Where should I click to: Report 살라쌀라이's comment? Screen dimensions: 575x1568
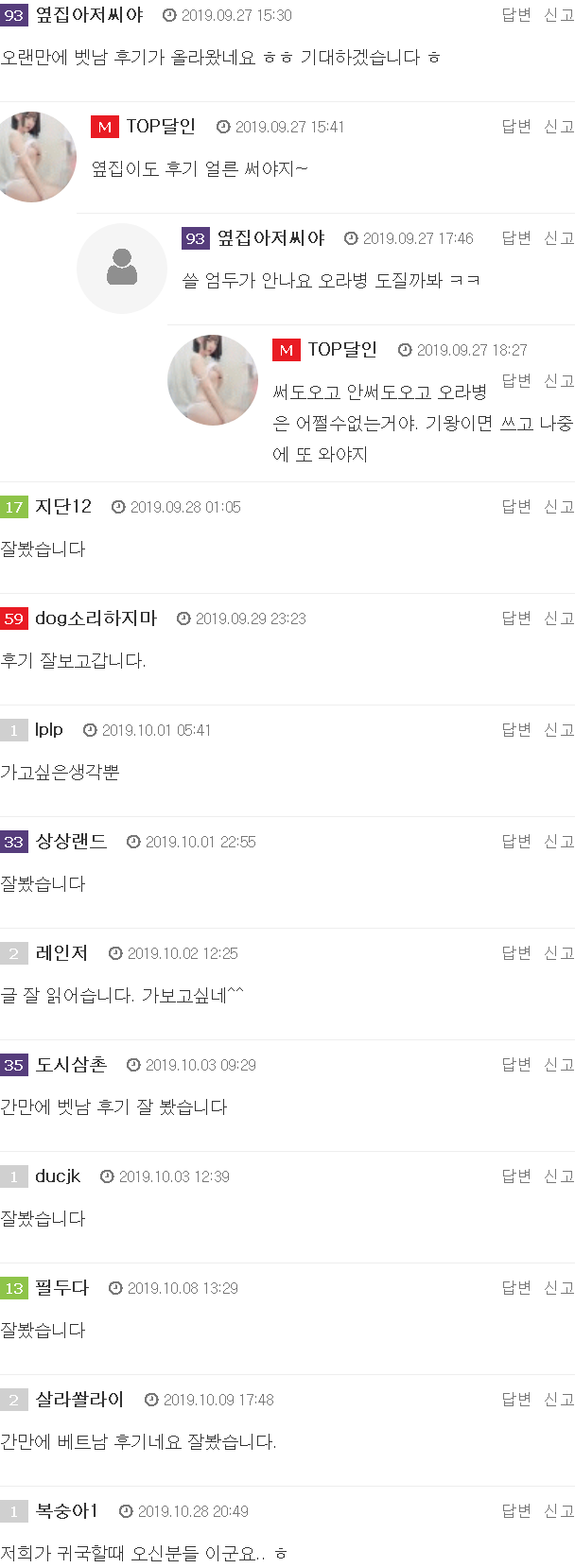point(559,1400)
